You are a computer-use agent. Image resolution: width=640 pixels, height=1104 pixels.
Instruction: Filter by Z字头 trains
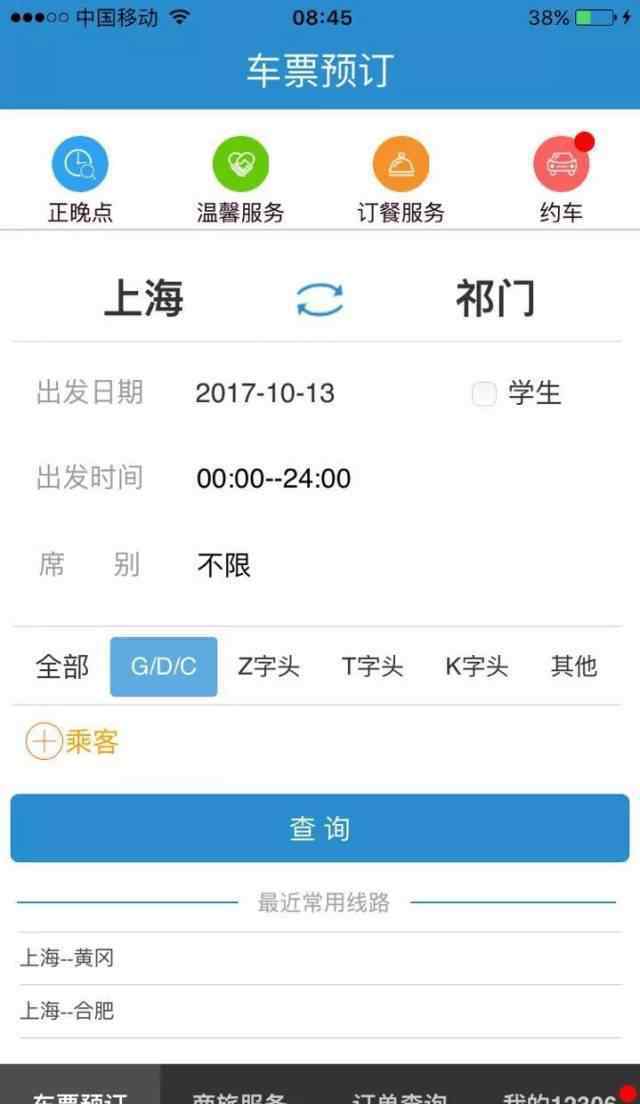(x=268, y=667)
